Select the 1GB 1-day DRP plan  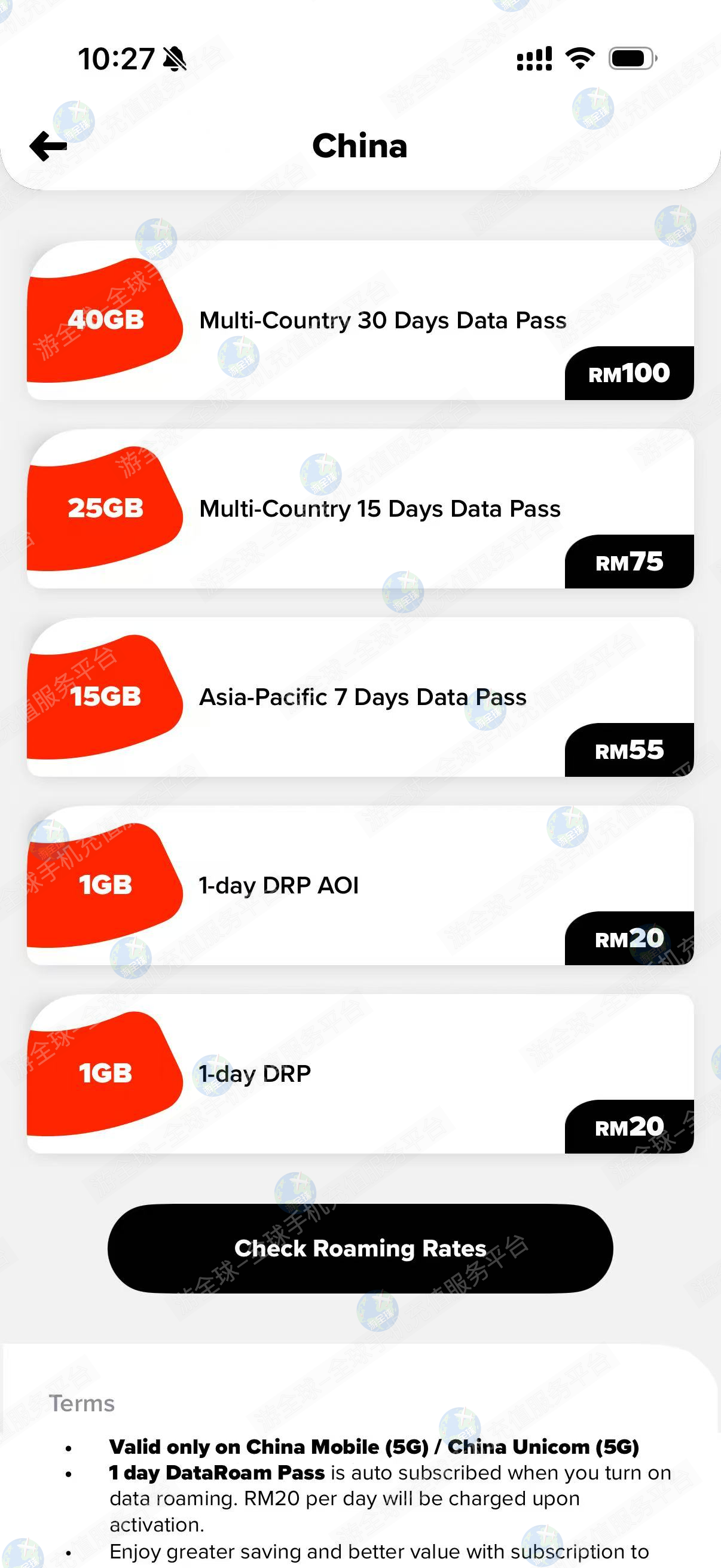tap(360, 1074)
